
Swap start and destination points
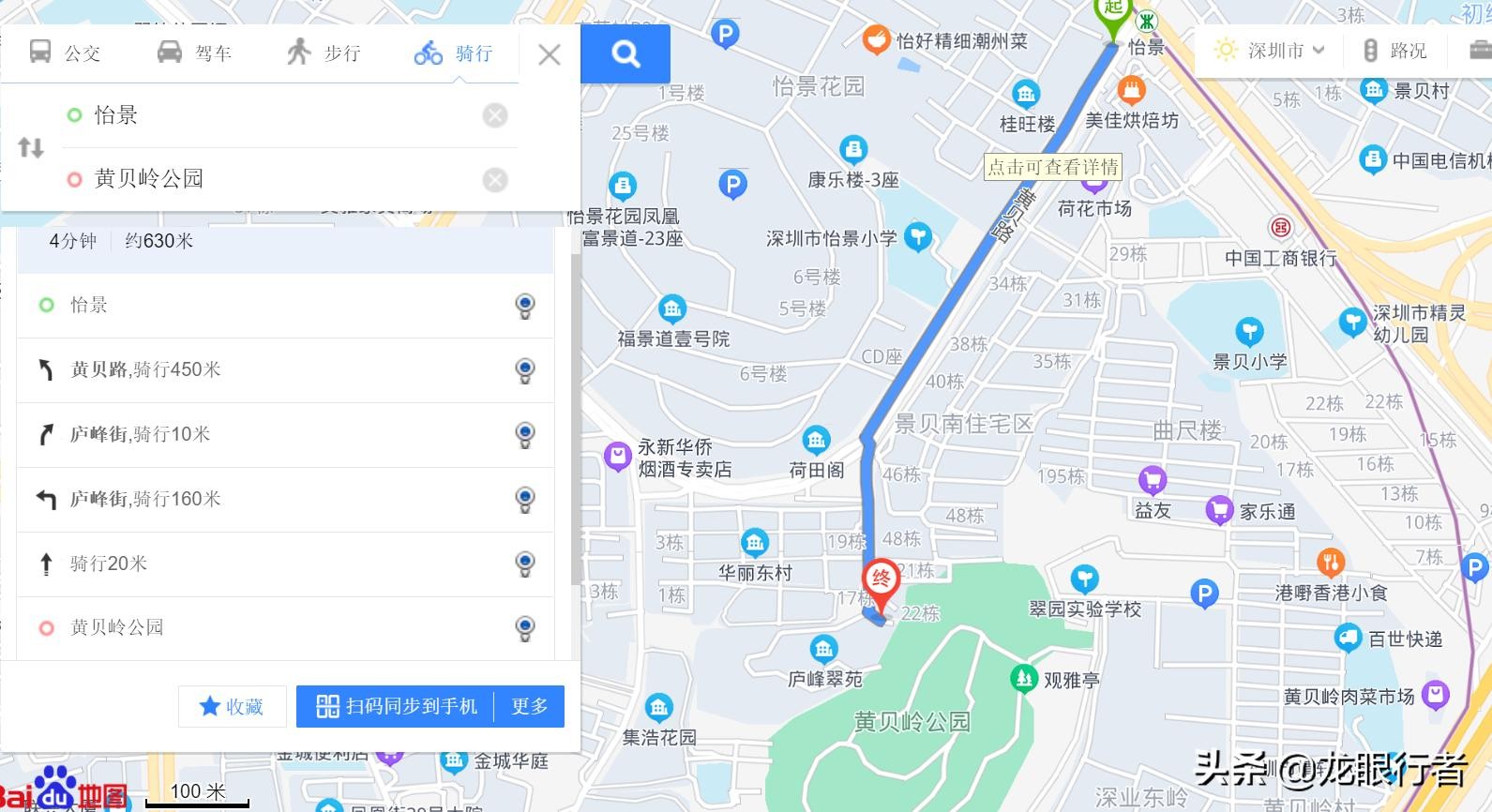click(x=31, y=147)
